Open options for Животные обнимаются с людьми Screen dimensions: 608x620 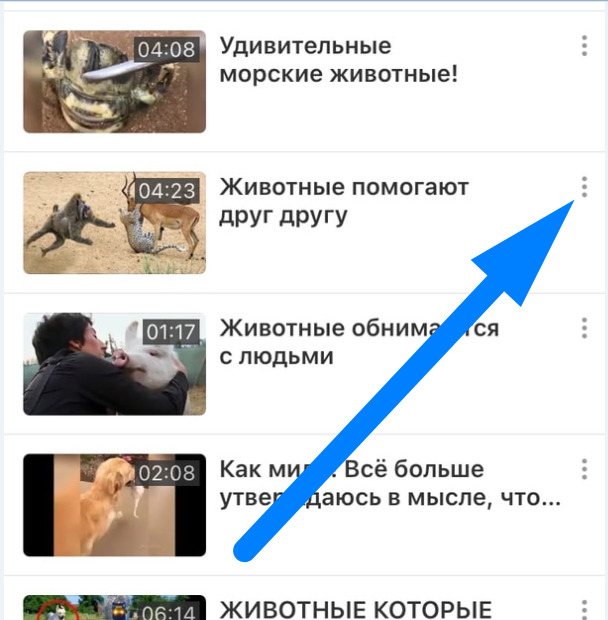(x=584, y=328)
